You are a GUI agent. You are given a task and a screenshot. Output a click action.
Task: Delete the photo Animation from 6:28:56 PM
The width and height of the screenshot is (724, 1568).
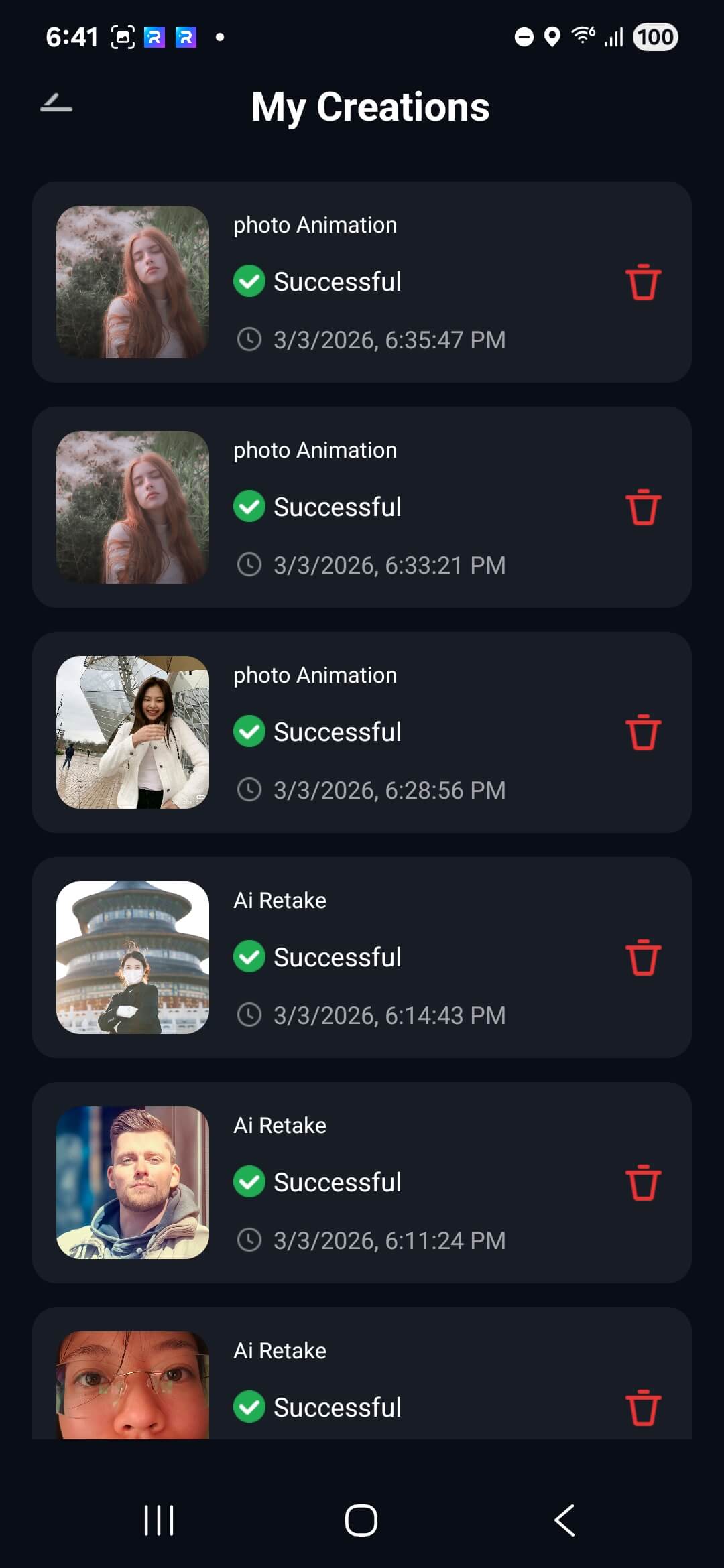tap(642, 732)
